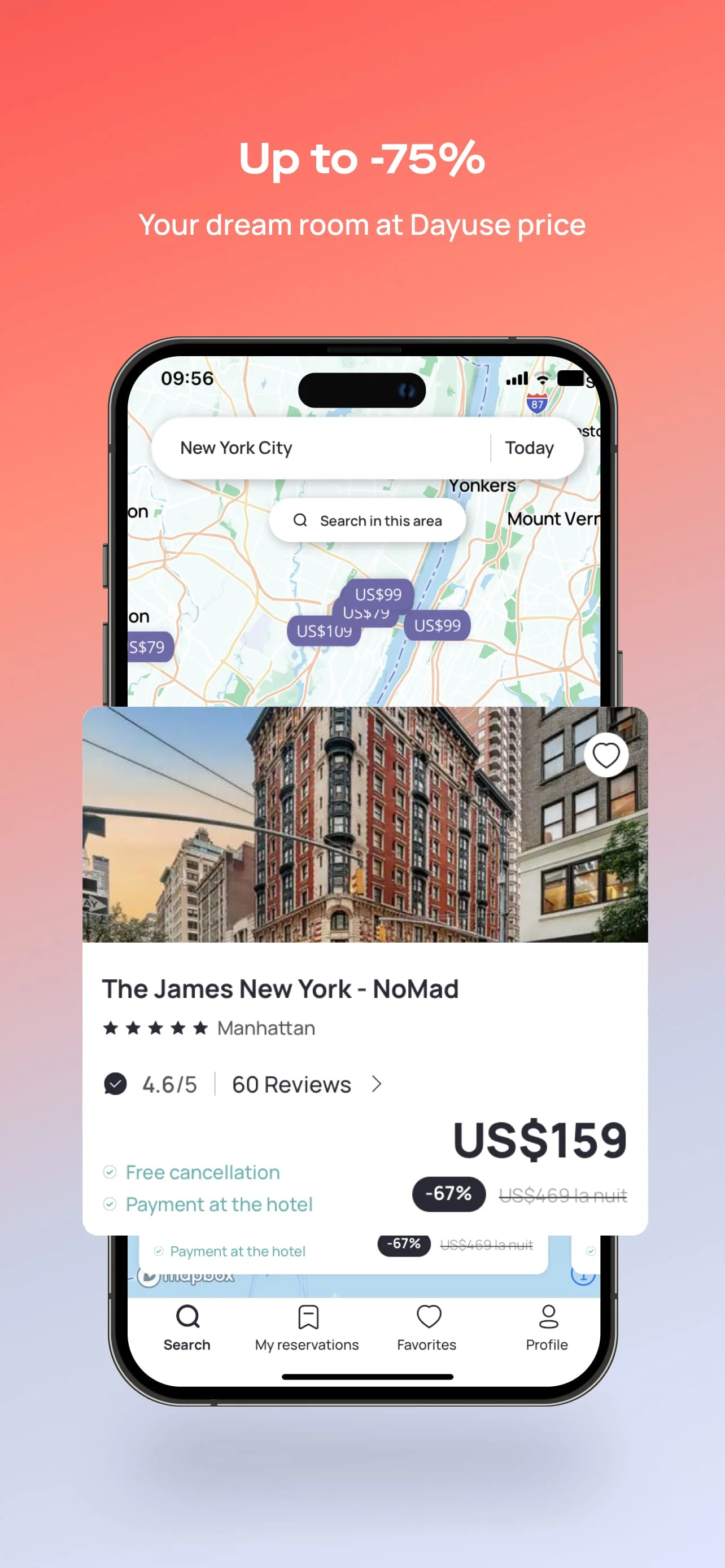Tap the review speech bubble icon
This screenshot has width=725, height=1568.
tap(116, 1084)
